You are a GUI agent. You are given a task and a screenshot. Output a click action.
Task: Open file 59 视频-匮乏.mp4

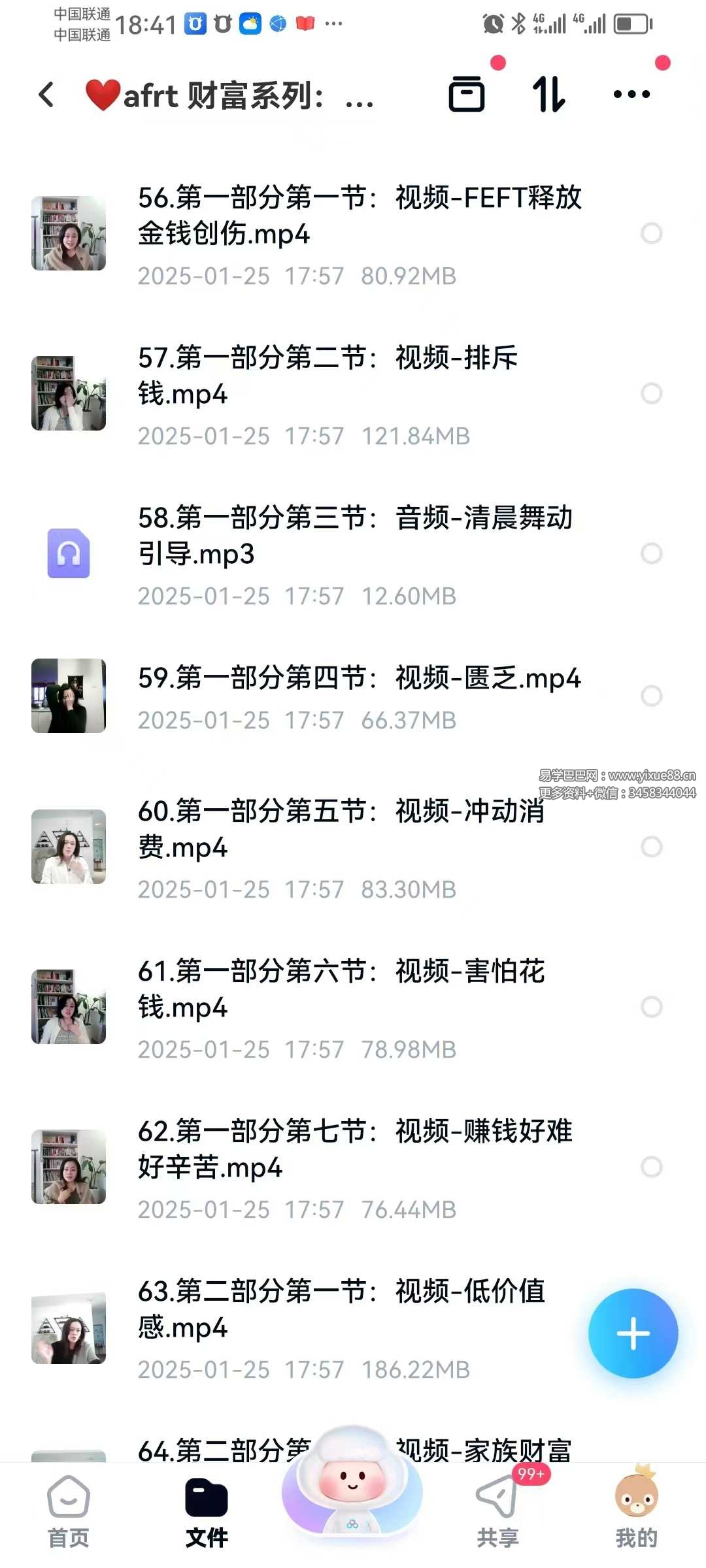[360, 678]
